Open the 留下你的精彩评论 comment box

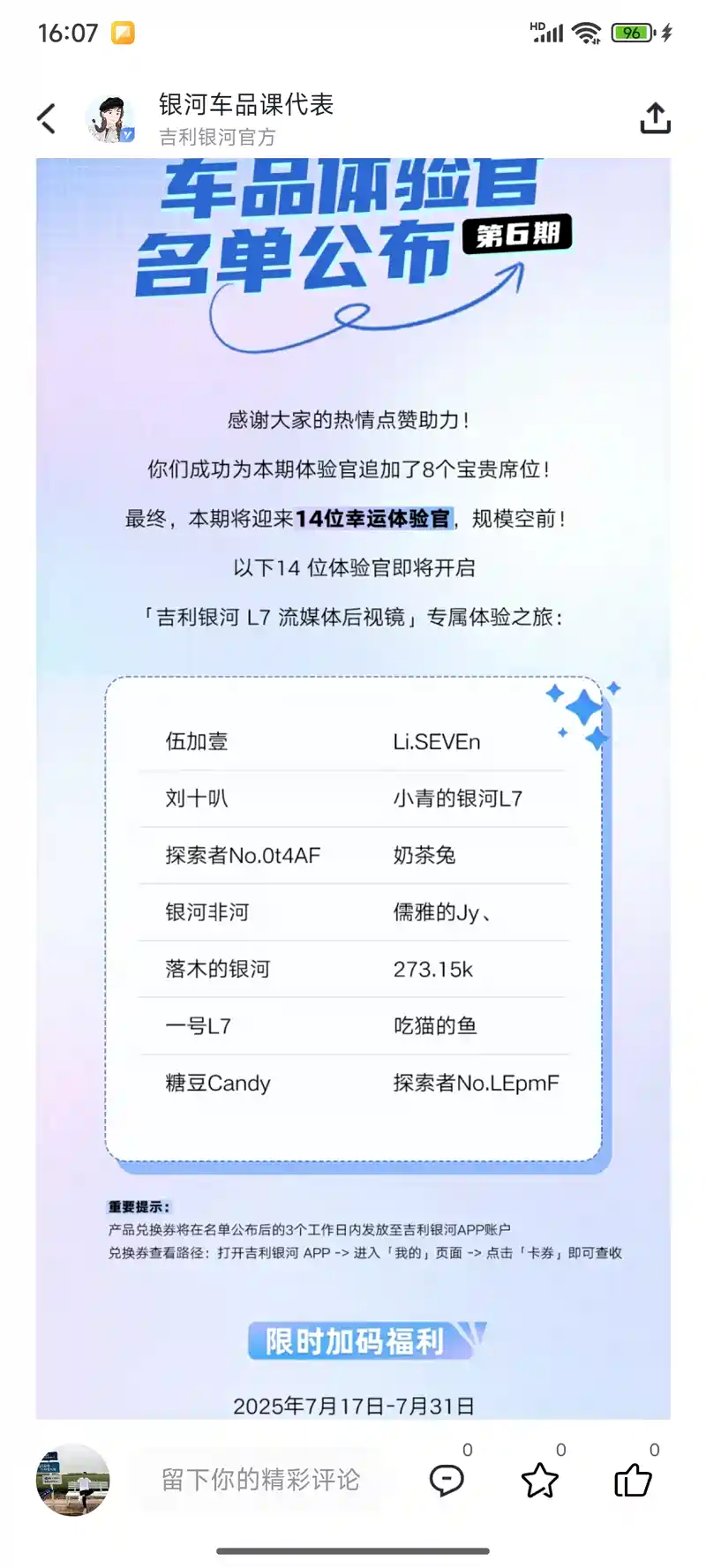coord(260,1480)
